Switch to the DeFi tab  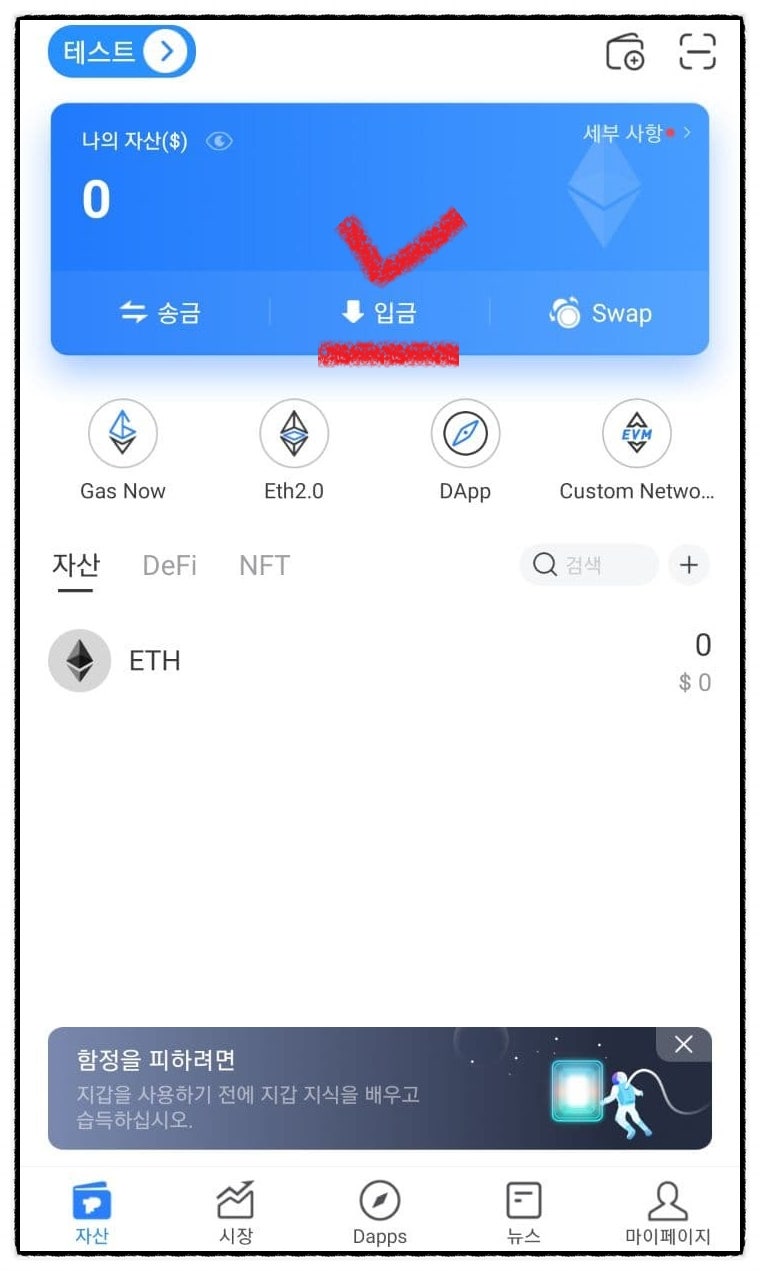point(168,565)
